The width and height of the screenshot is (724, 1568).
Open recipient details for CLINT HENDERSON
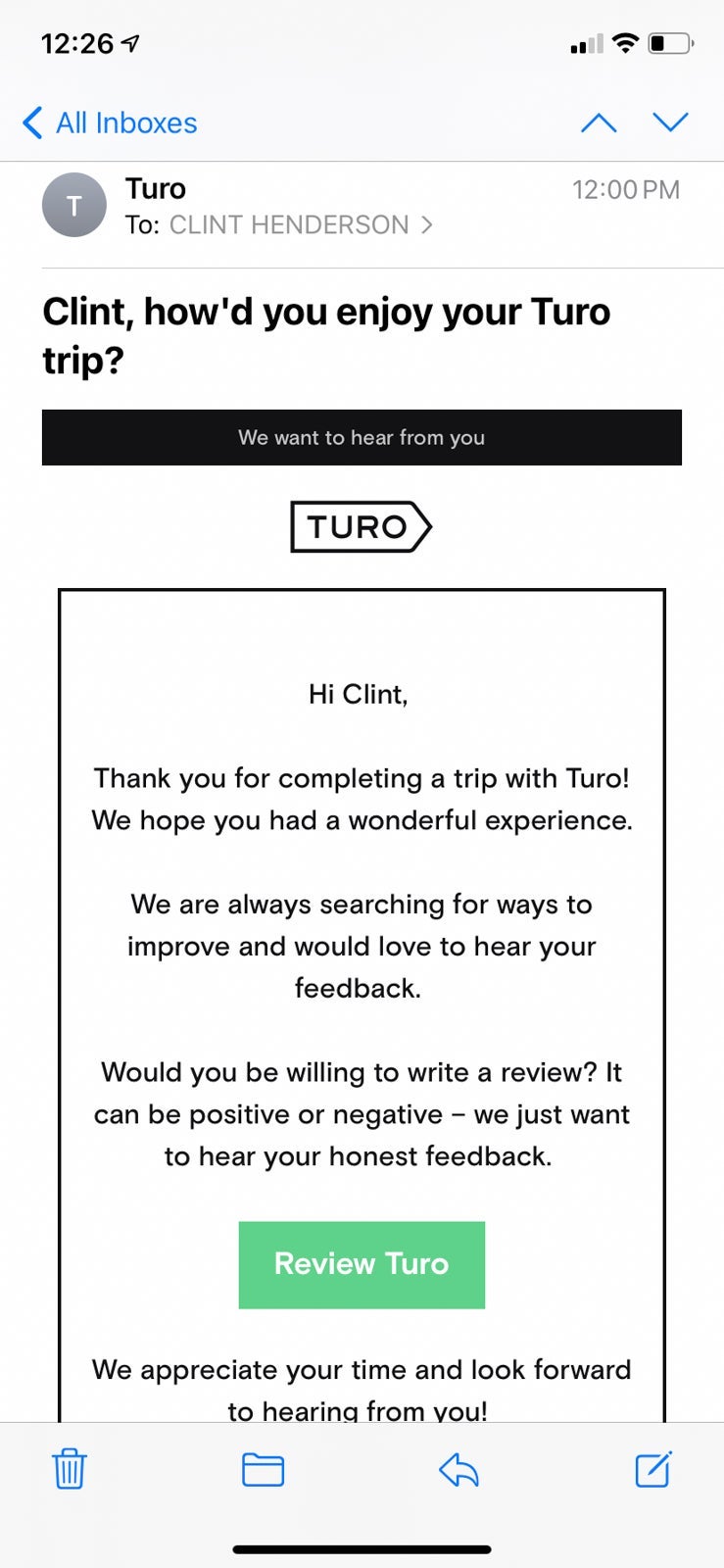[300, 225]
